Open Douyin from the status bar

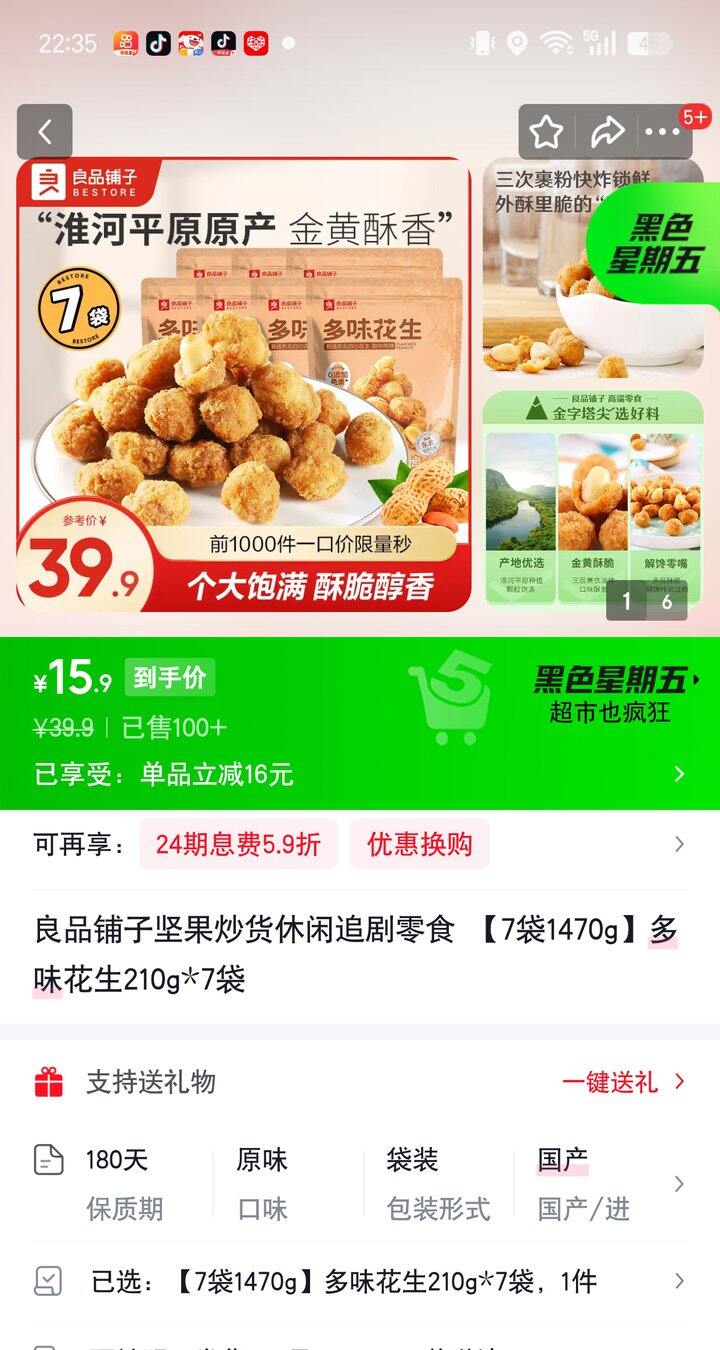point(160,44)
